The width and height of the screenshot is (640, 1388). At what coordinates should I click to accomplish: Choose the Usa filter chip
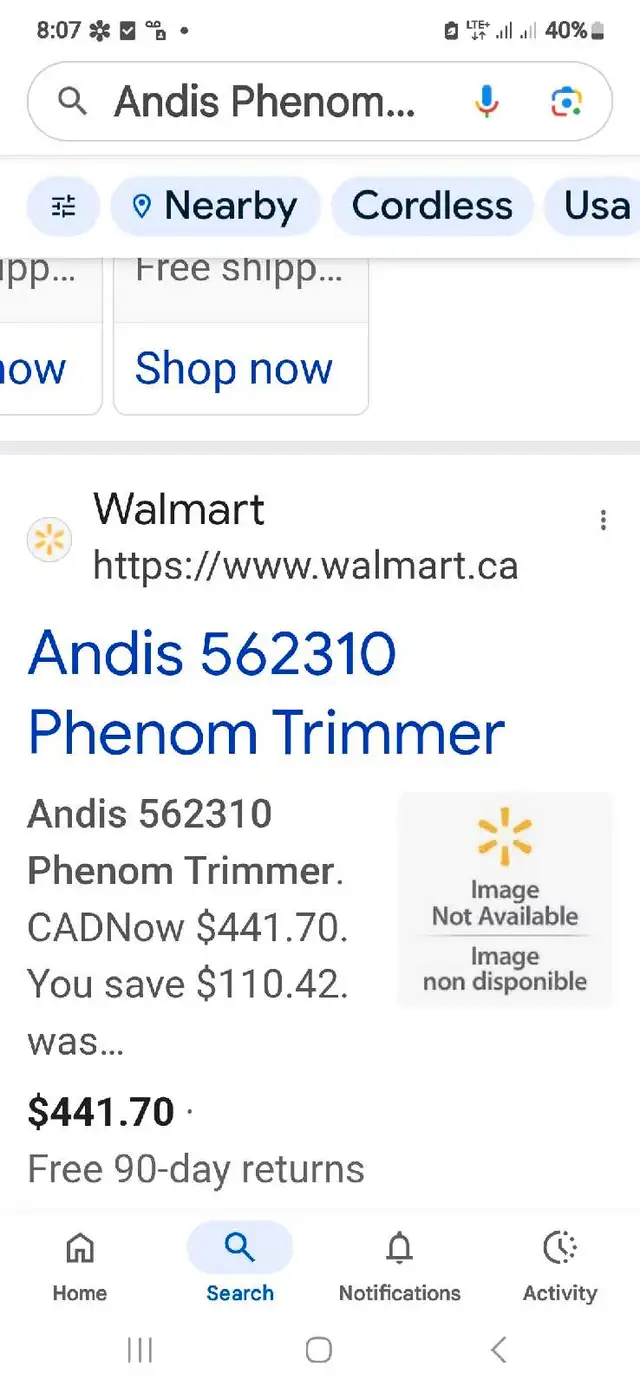(593, 206)
